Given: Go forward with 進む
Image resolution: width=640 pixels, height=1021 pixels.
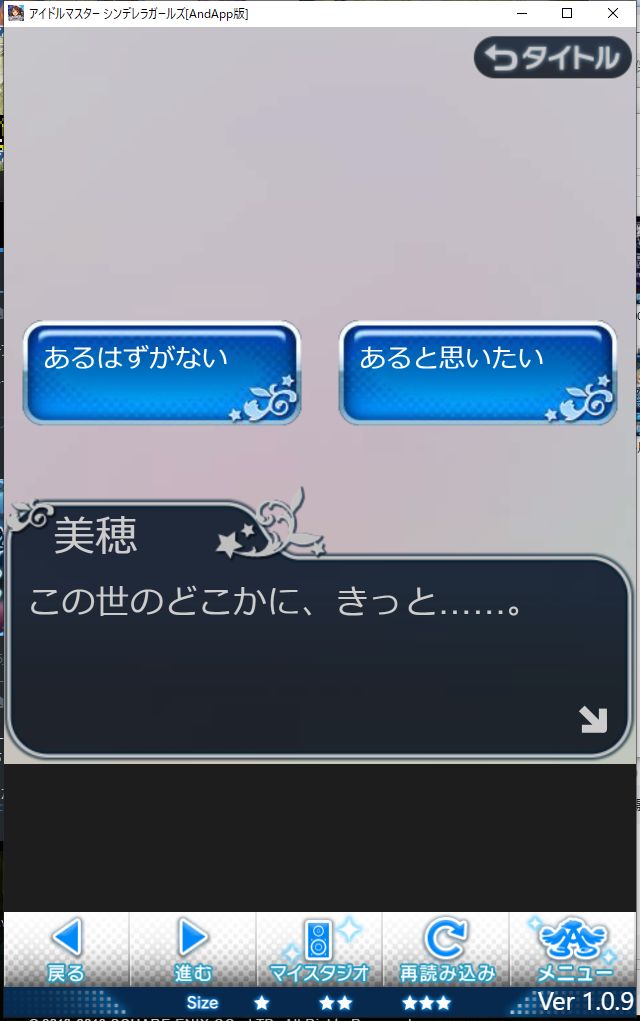Looking at the screenshot, I should 193,949.
